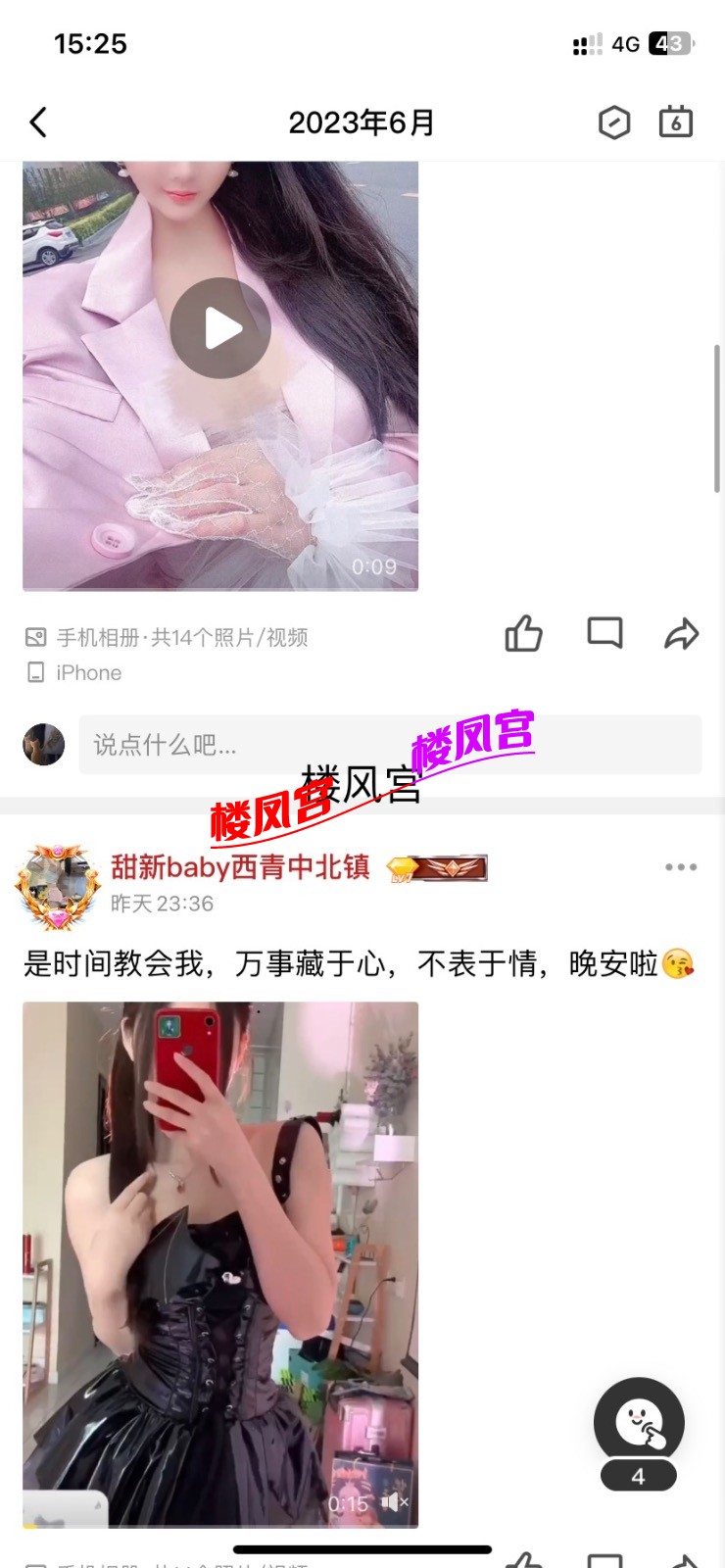Open the hexagon icon in the header
Image resolution: width=725 pixels, height=1568 pixels.
(x=614, y=122)
